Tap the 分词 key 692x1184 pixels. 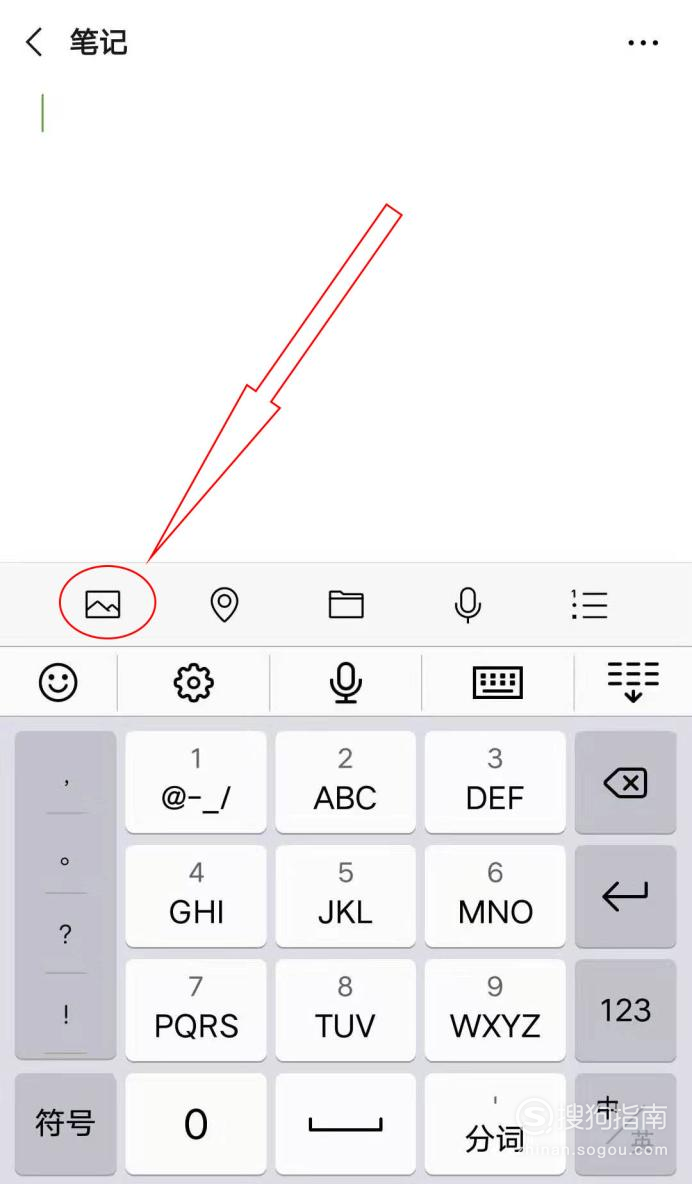(x=495, y=1124)
